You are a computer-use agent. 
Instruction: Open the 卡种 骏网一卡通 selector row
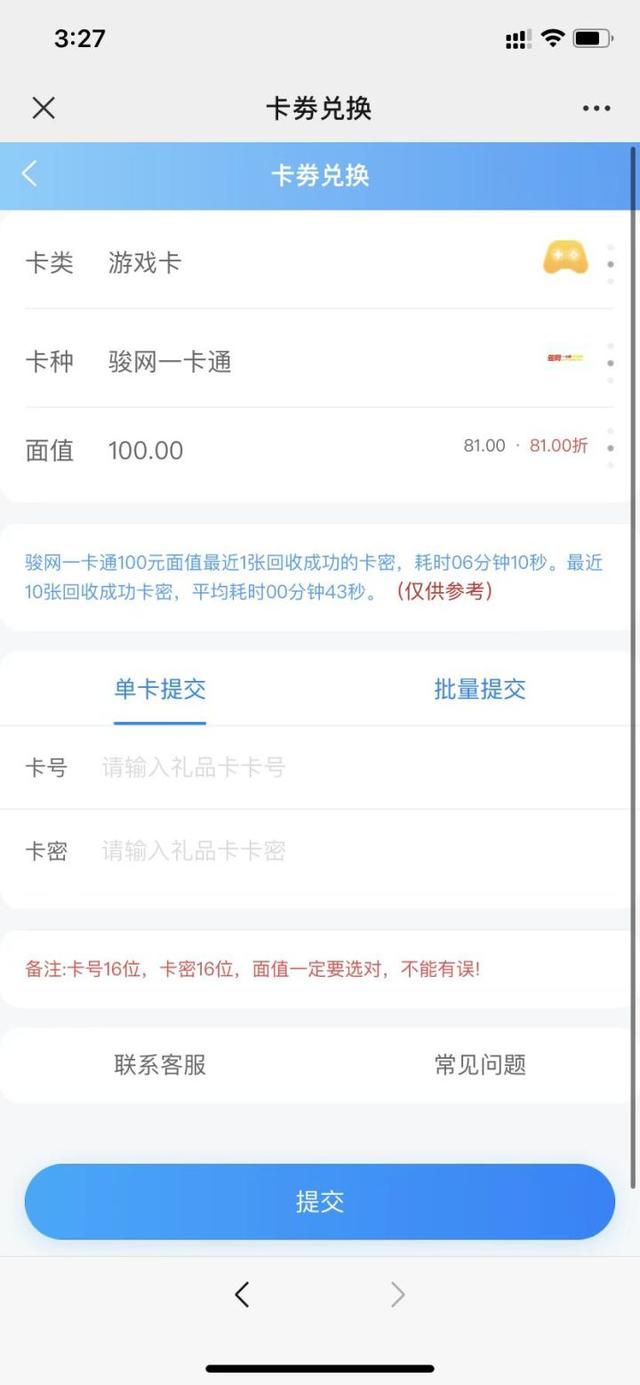coord(319,359)
